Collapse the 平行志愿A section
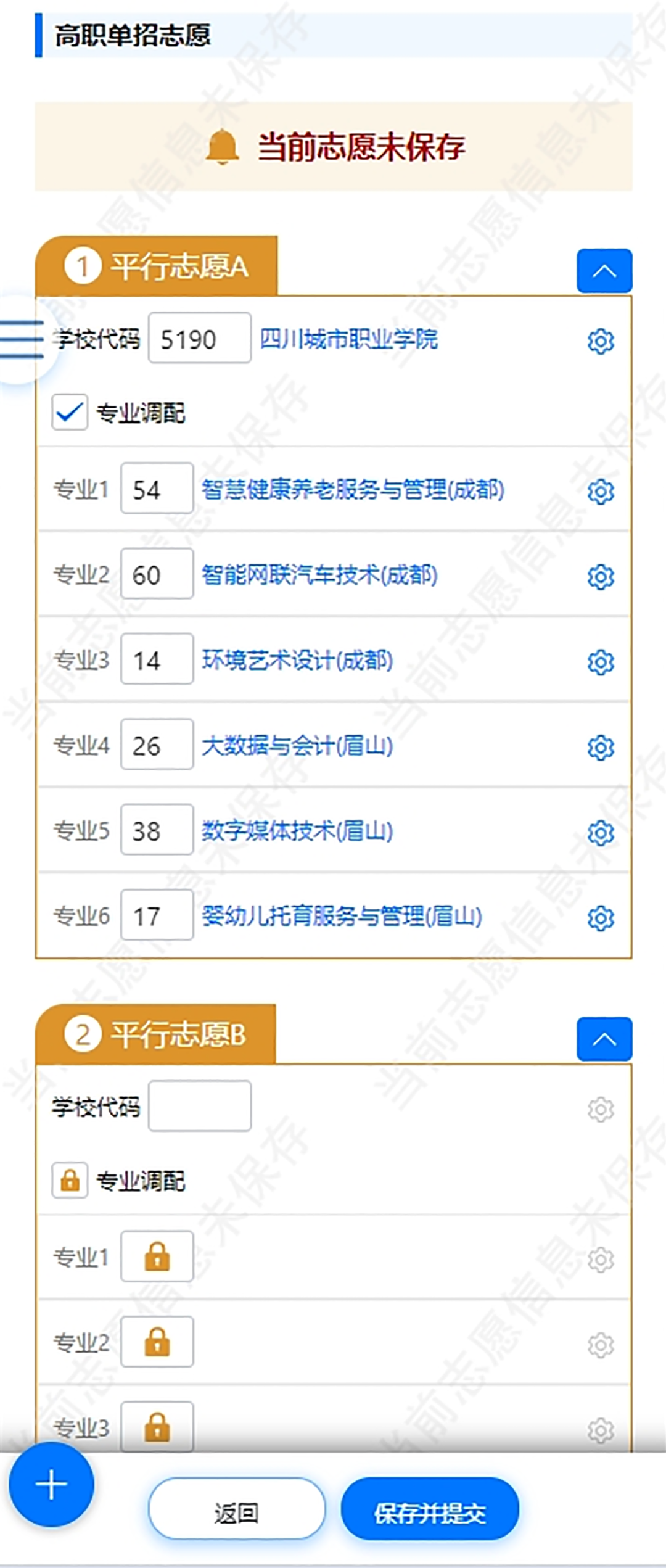Screen dimensions: 666x1568 [604, 271]
